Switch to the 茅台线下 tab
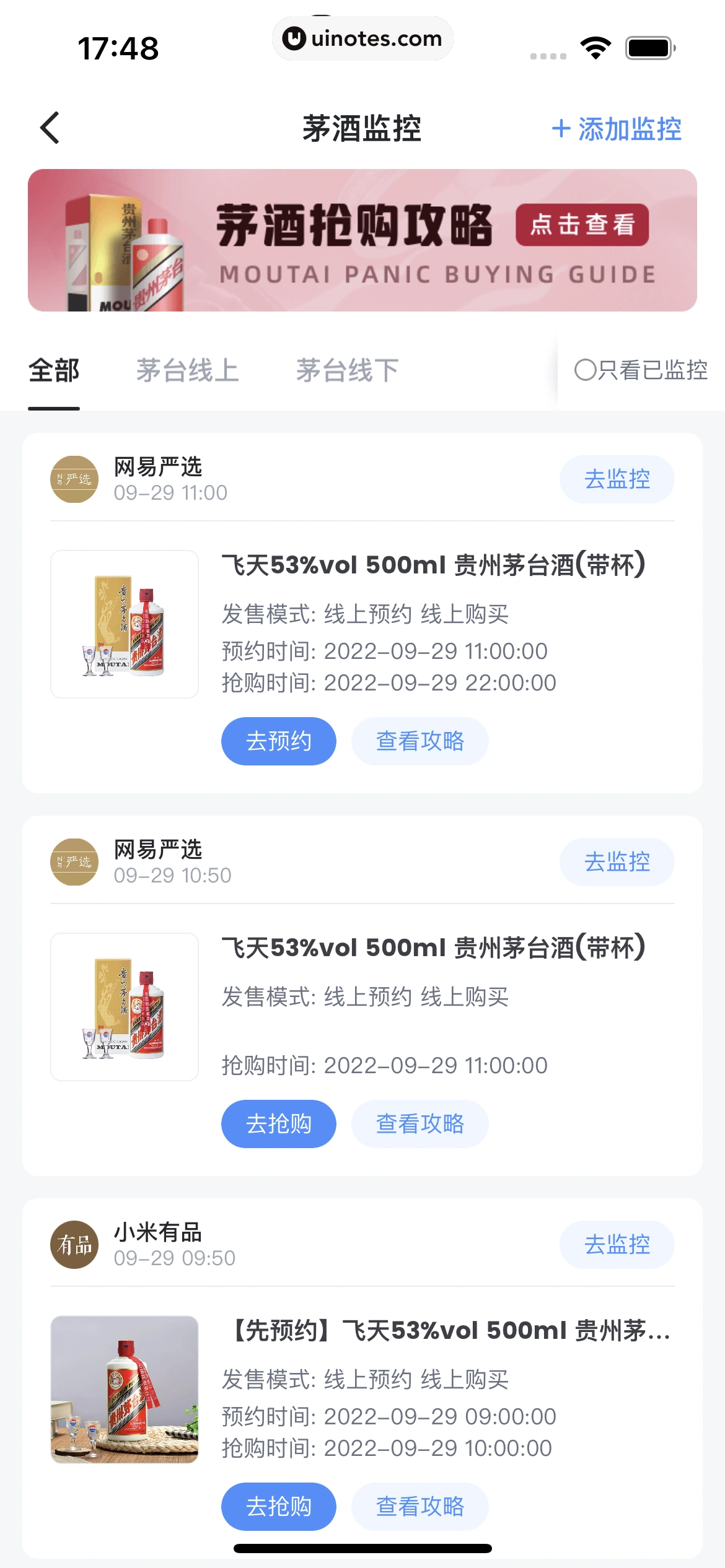The width and height of the screenshot is (725, 1568). tap(347, 371)
